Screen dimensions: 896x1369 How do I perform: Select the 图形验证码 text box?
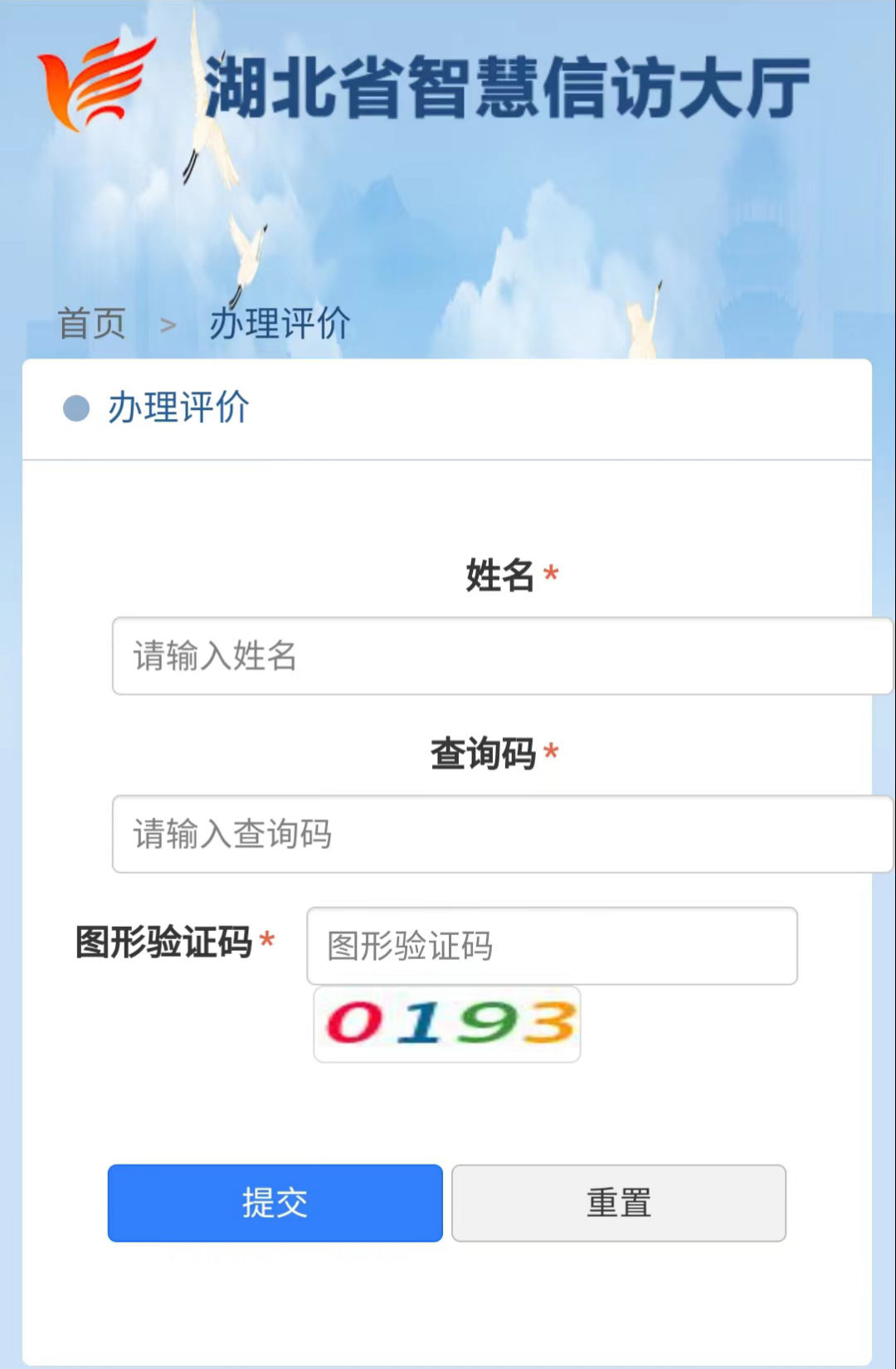pos(552,946)
